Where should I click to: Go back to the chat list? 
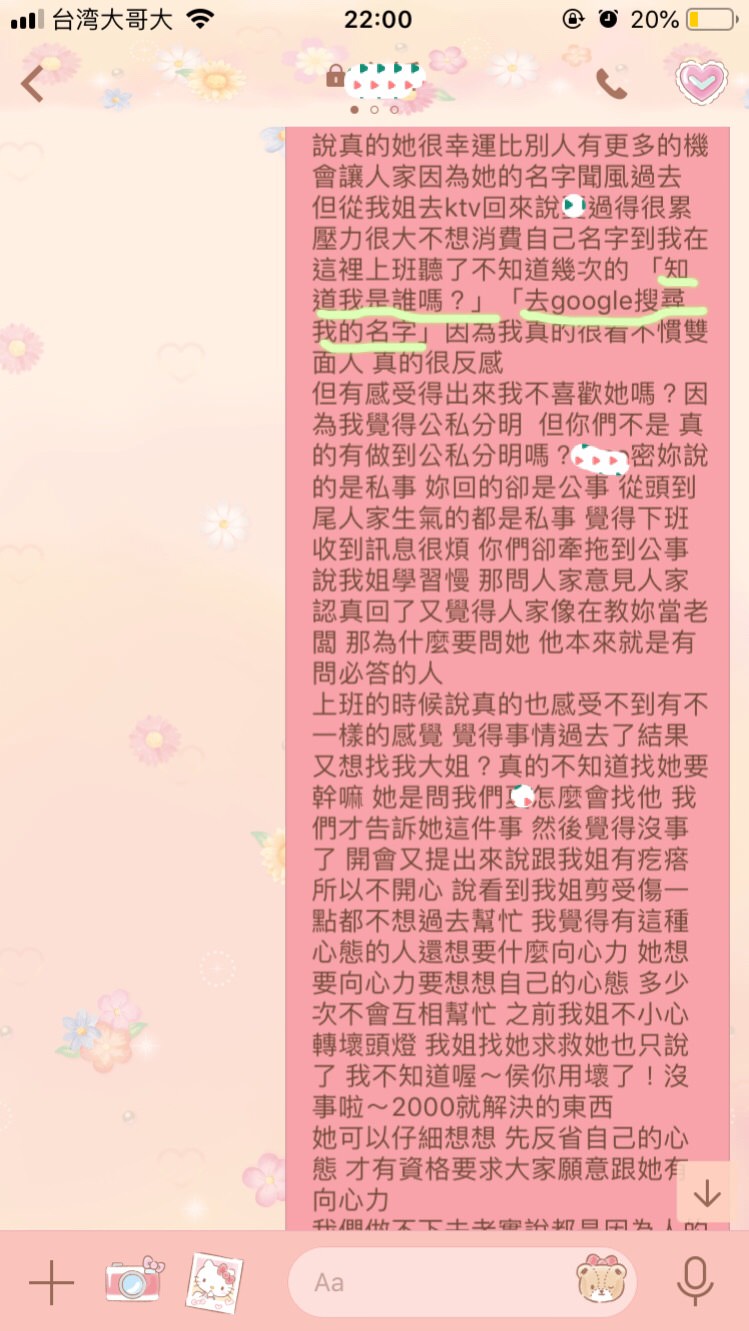click(33, 84)
